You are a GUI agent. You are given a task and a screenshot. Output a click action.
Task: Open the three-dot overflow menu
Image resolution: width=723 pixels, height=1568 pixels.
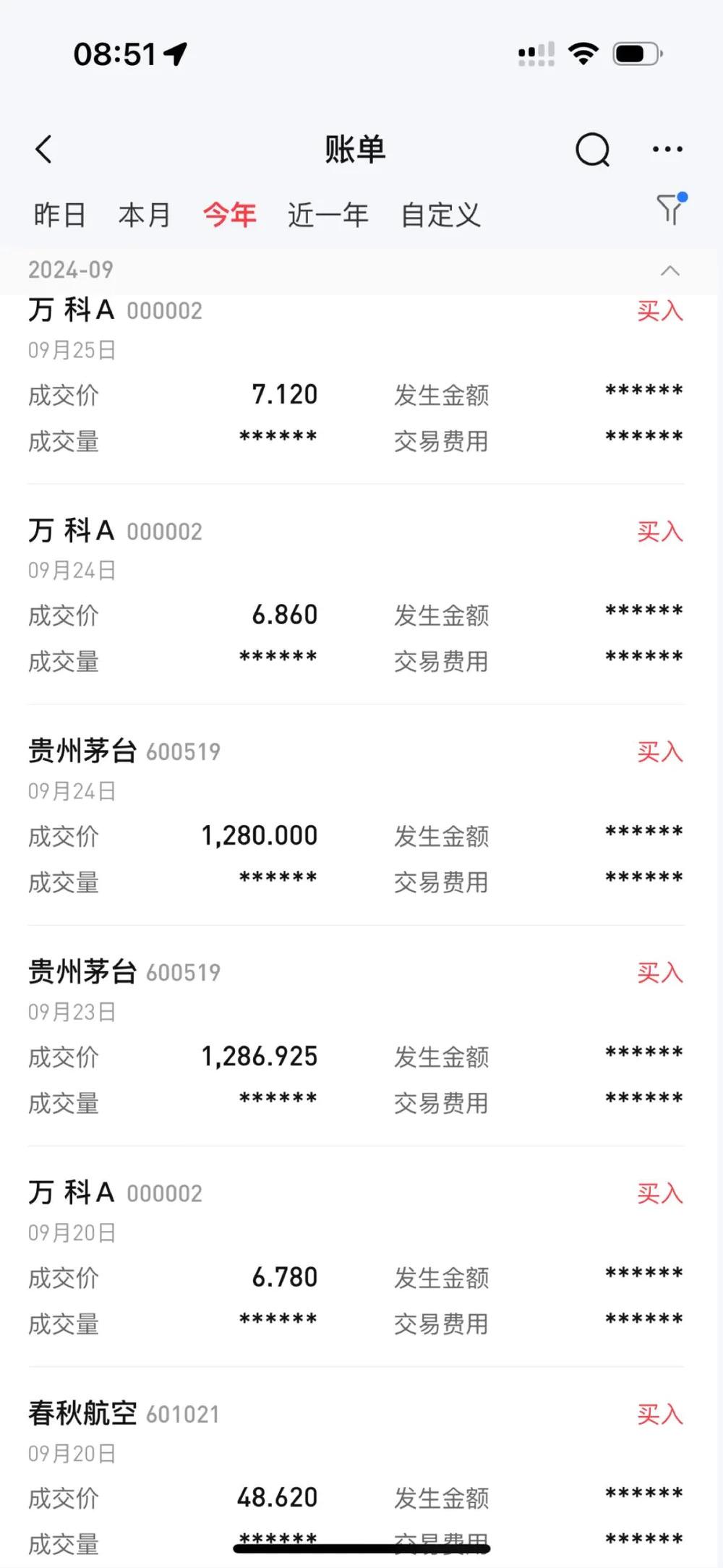point(667,150)
